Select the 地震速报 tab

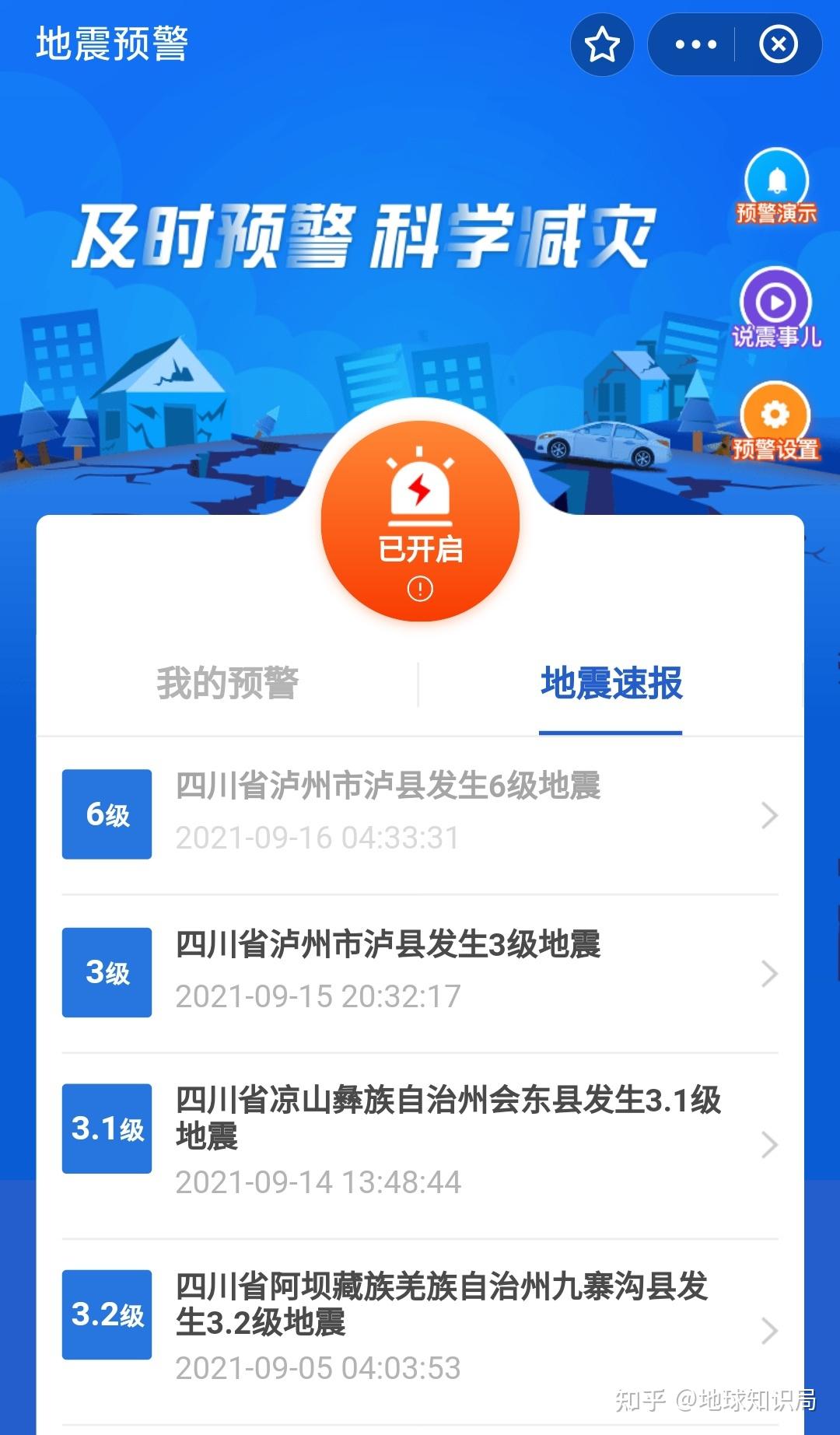(x=611, y=683)
